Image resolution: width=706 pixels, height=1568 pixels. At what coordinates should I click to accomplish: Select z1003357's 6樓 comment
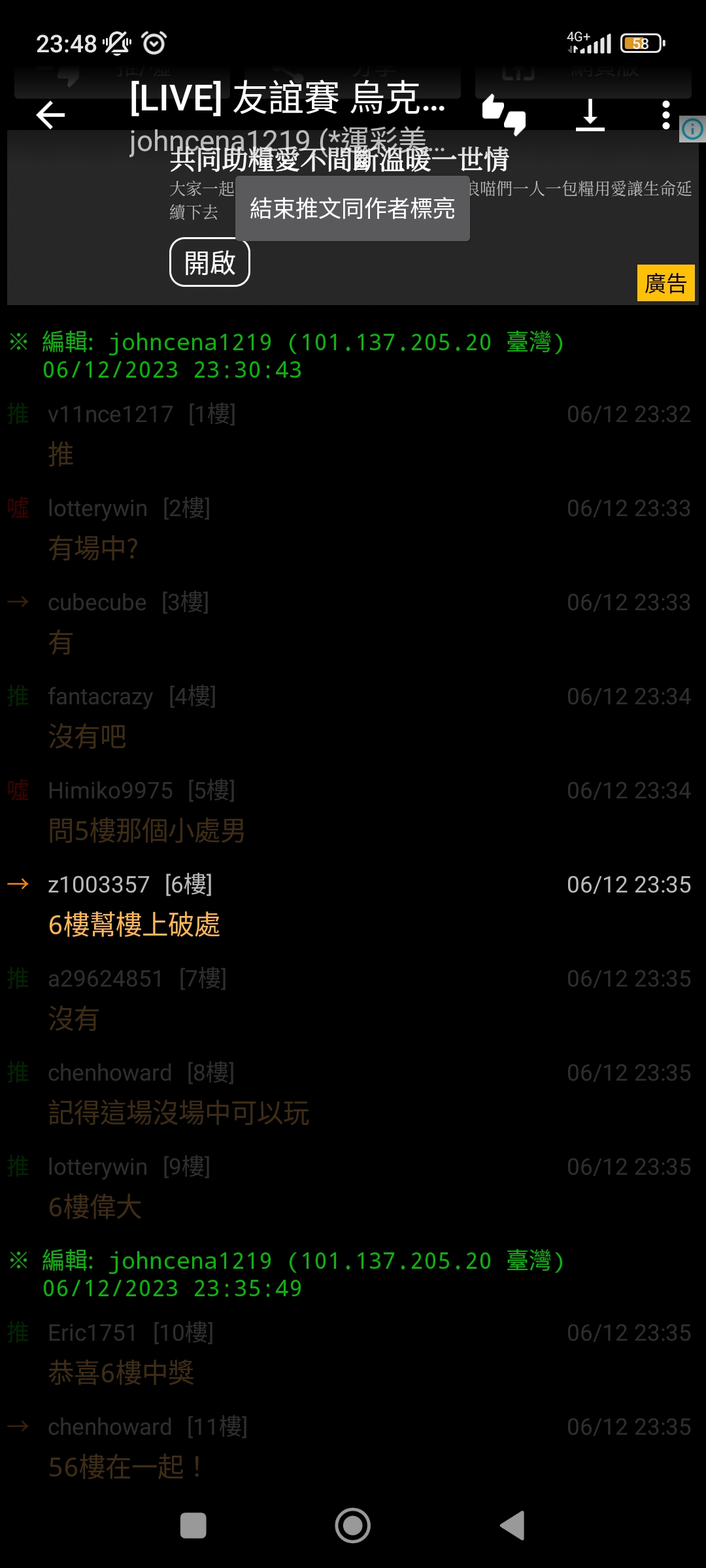[353, 904]
